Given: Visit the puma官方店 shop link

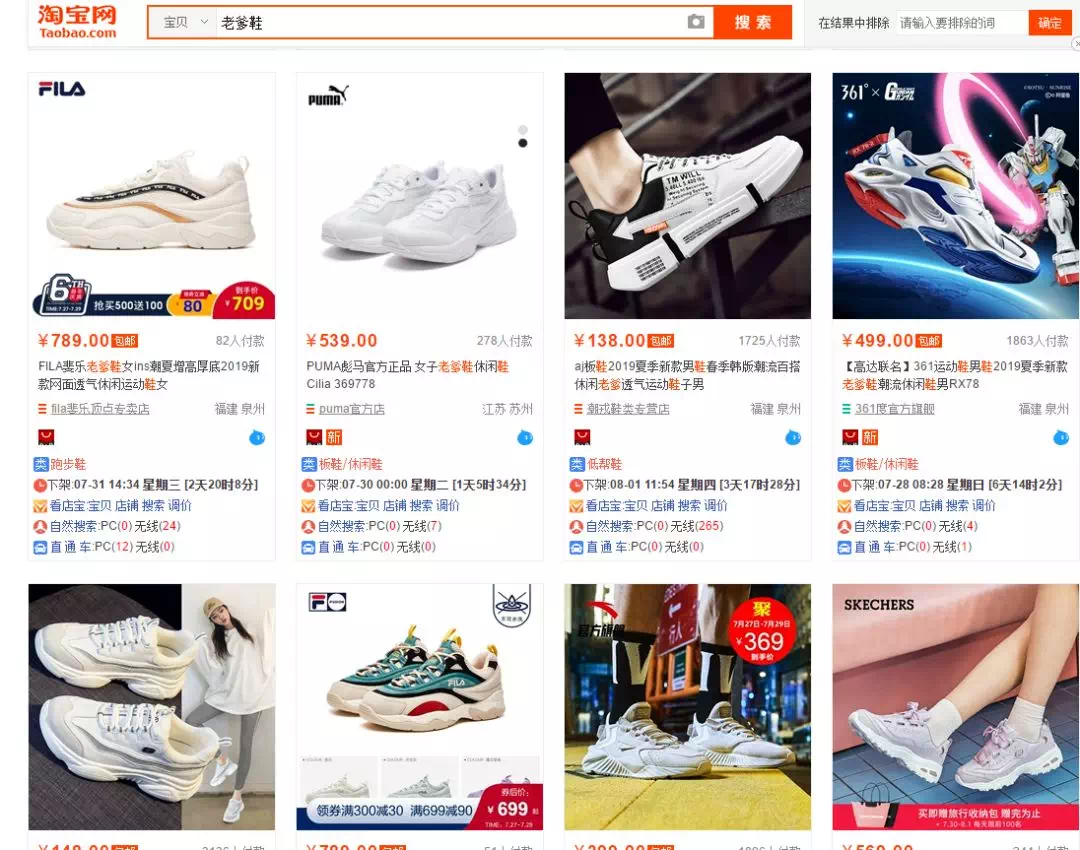Looking at the screenshot, I should (351, 409).
